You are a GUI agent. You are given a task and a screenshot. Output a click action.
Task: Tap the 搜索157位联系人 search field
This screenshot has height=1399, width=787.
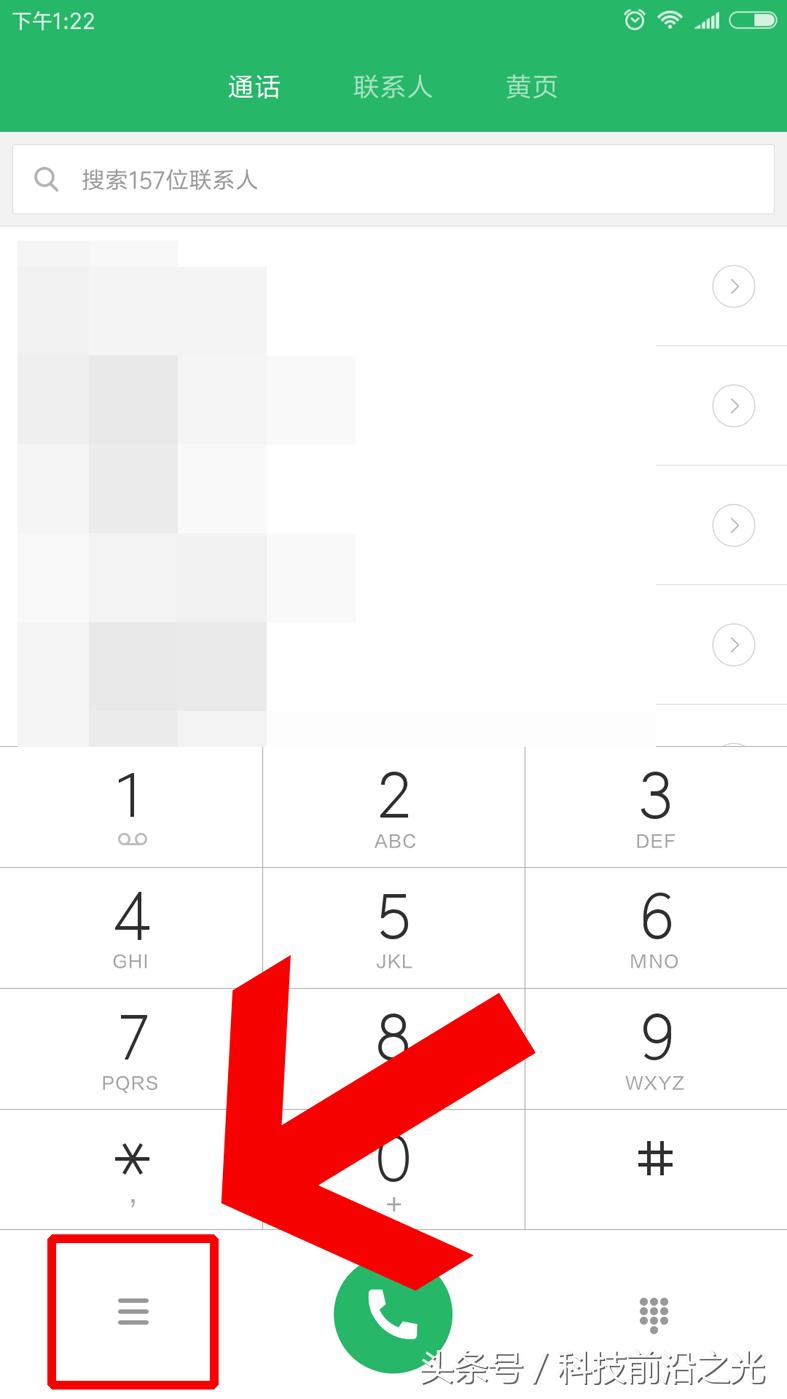click(x=393, y=179)
